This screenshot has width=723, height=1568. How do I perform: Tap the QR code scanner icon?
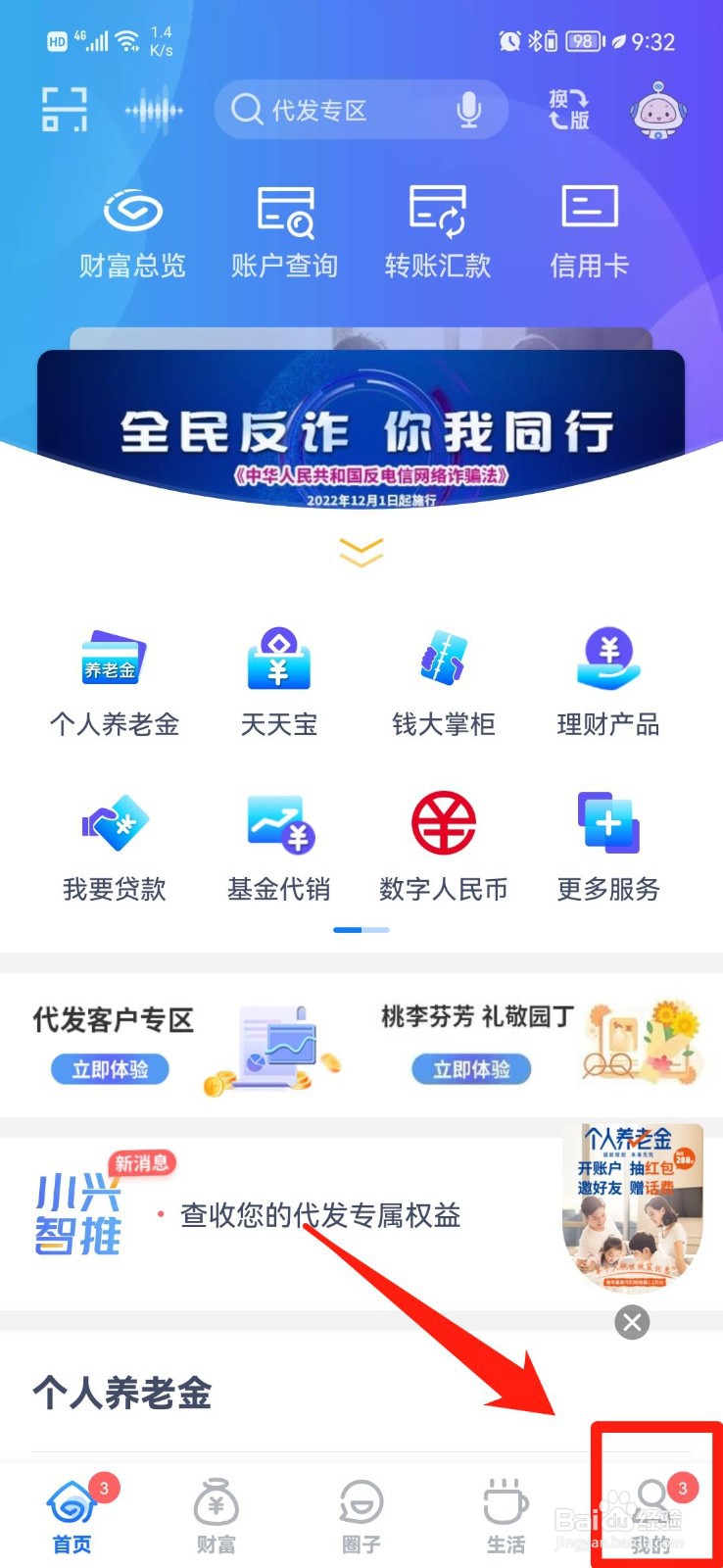[x=63, y=110]
